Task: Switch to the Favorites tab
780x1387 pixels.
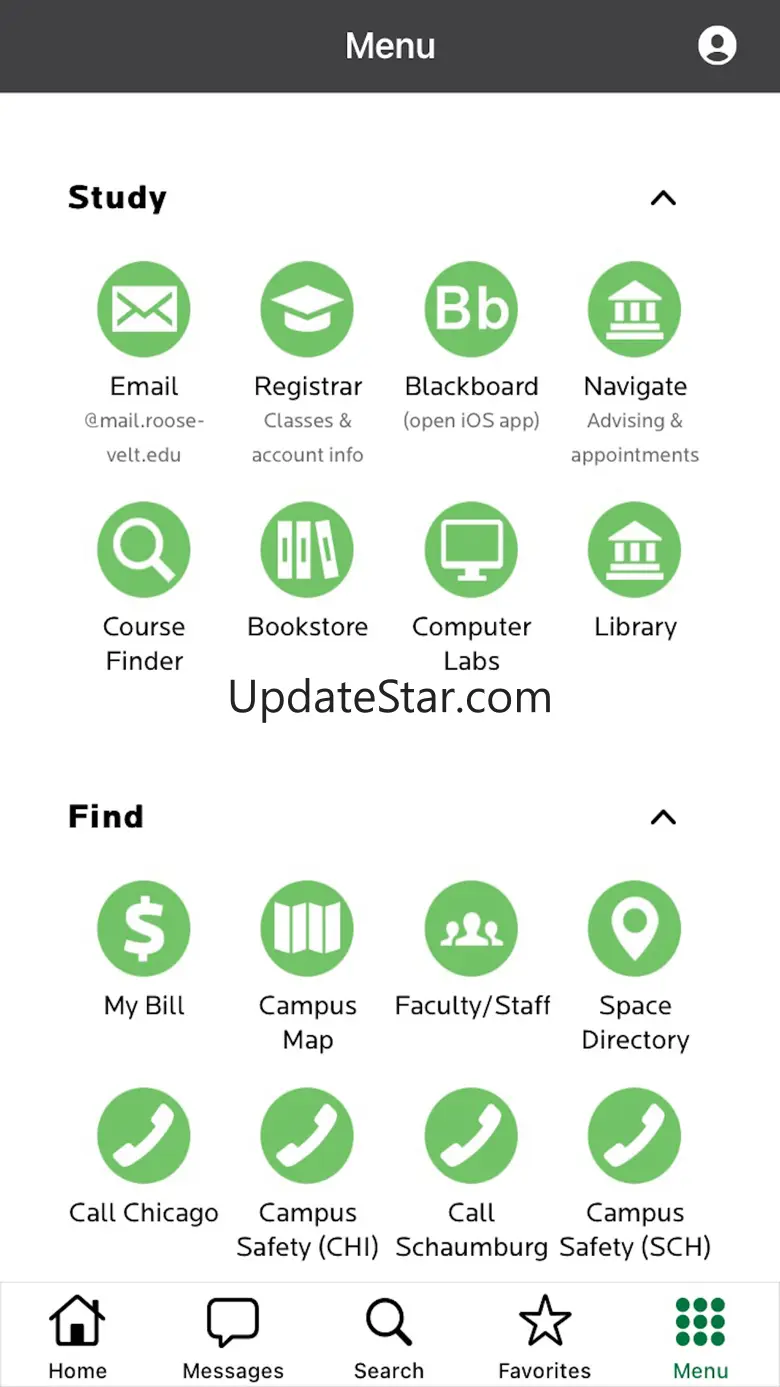Action: (x=545, y=1335)
